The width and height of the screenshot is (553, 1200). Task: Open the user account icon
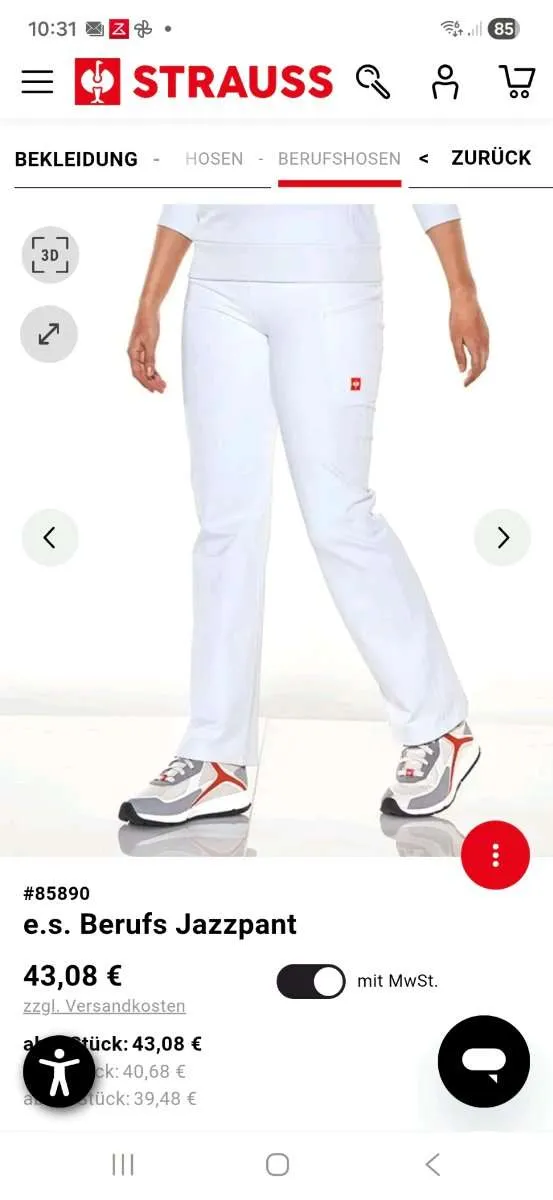pos(445,82)
